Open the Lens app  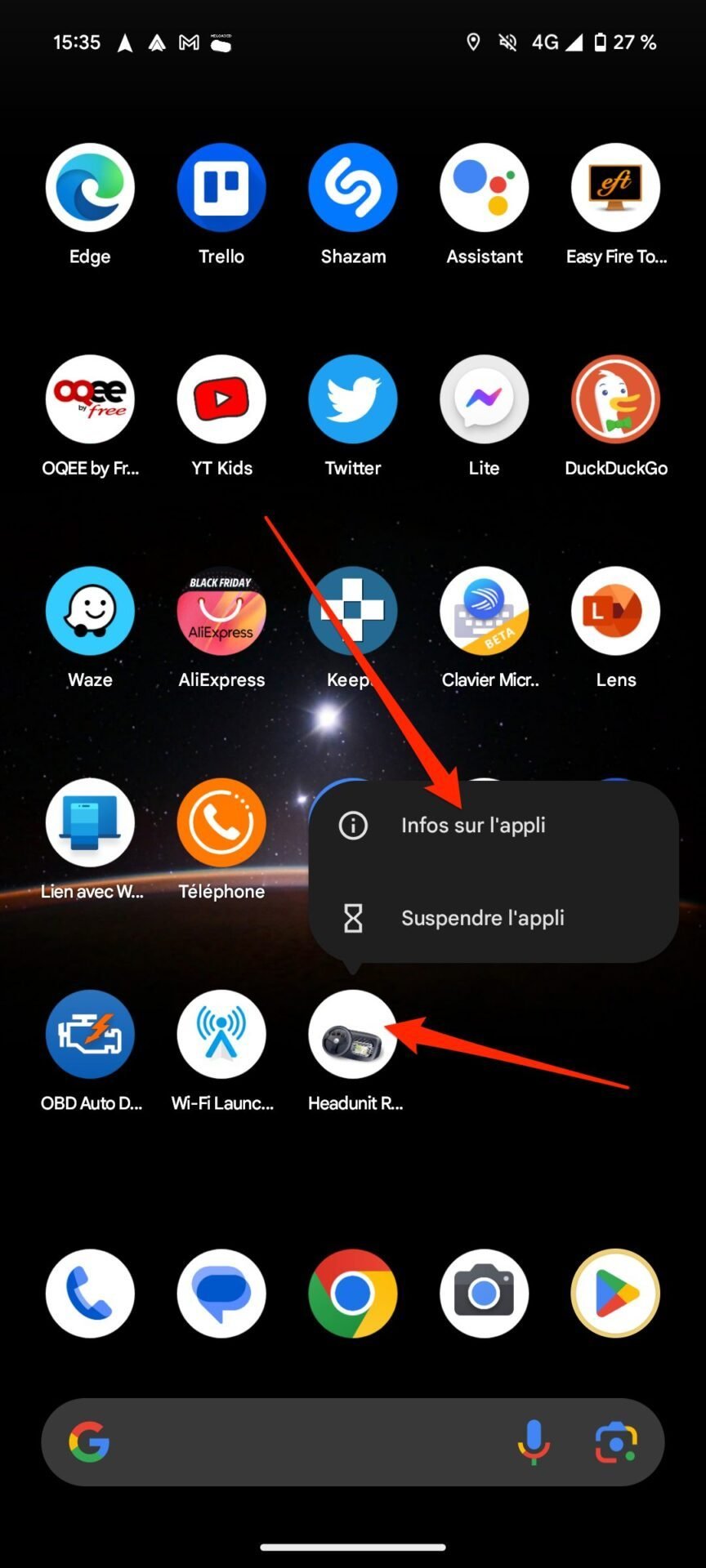pyautogui.click(x=616, y=611)
